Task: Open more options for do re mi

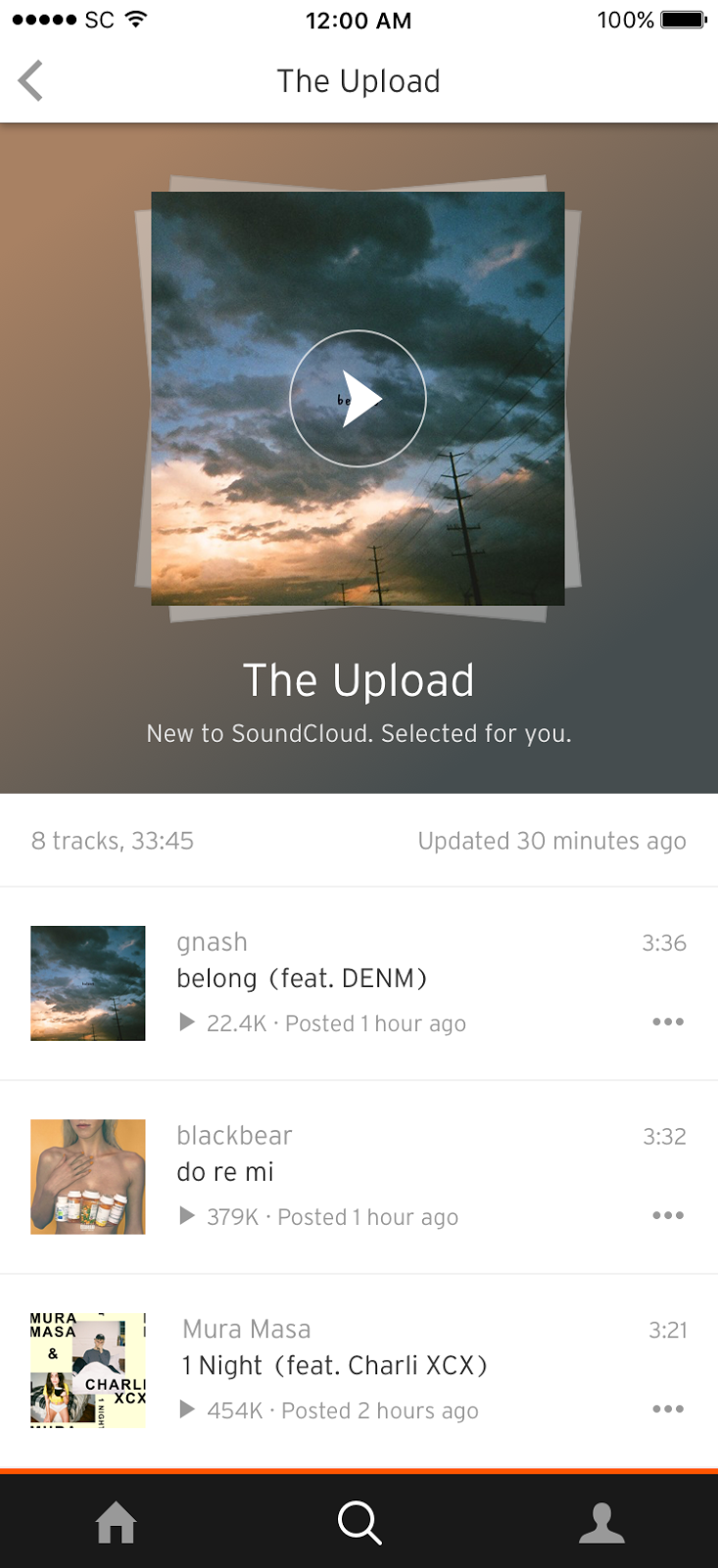Action: [x=667, y=1215]
